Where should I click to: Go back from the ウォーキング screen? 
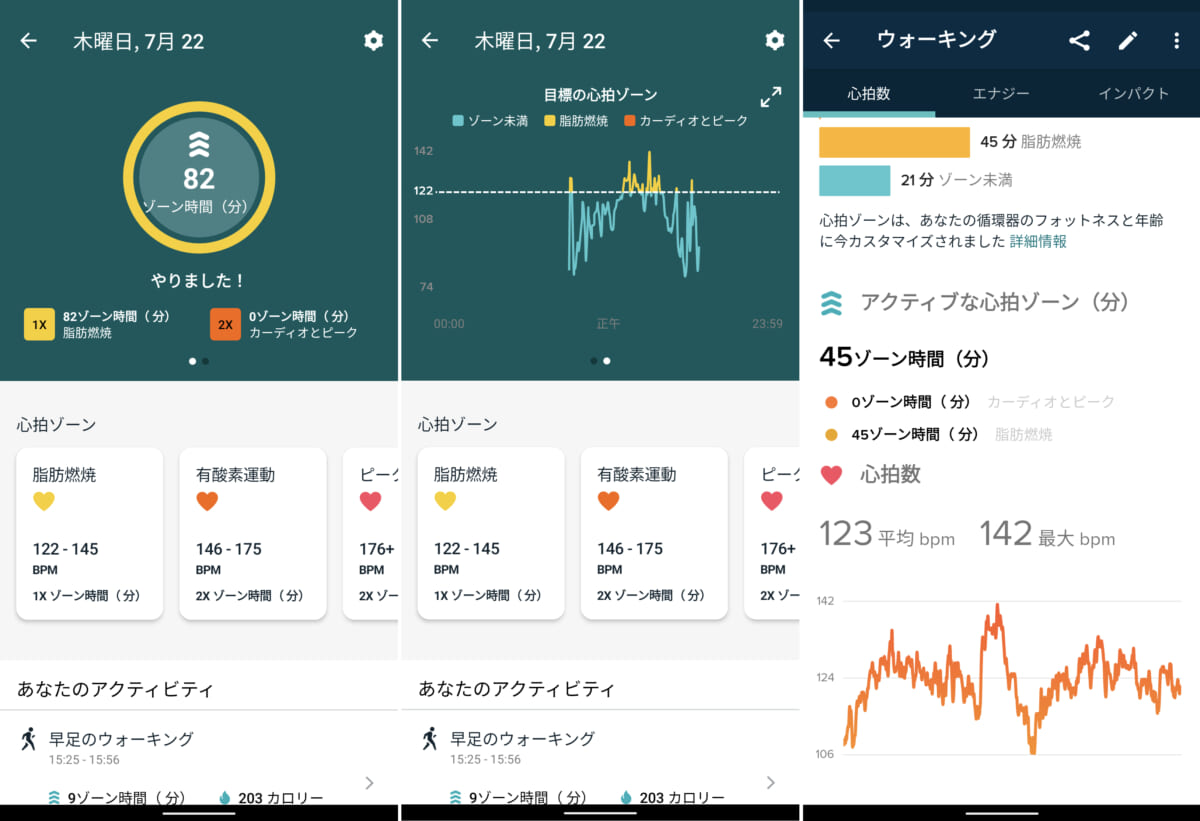coord(831,41)
